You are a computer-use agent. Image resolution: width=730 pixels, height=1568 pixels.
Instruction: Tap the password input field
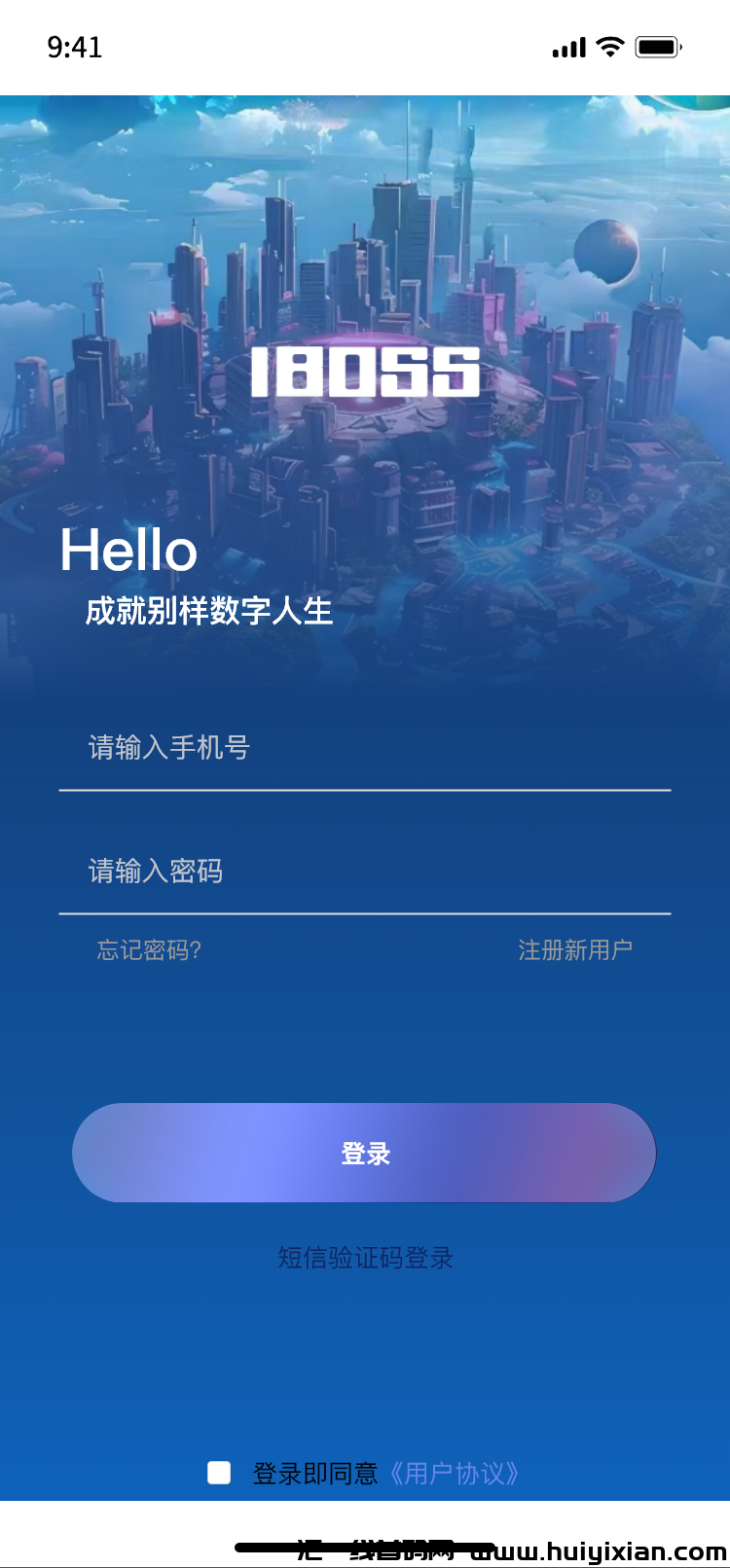(x=365, y=871)
